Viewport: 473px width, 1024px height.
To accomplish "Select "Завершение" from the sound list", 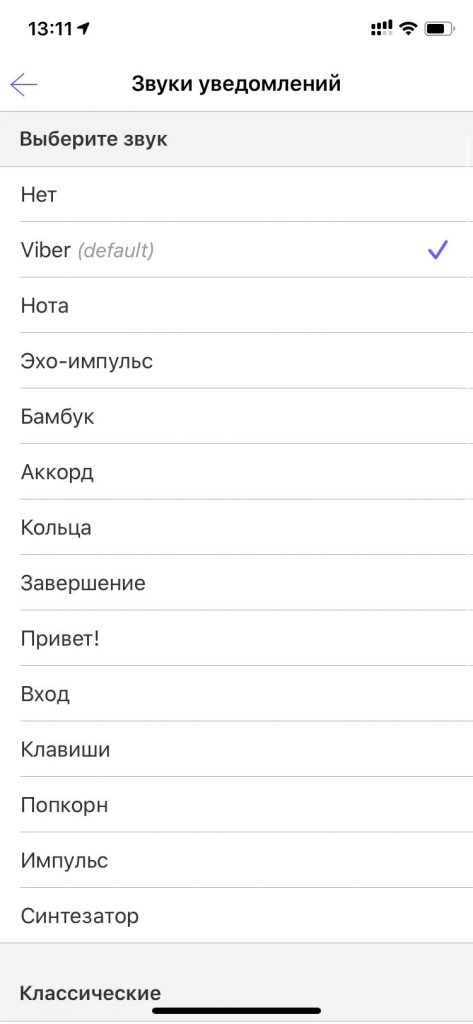I will coord(236,583).
